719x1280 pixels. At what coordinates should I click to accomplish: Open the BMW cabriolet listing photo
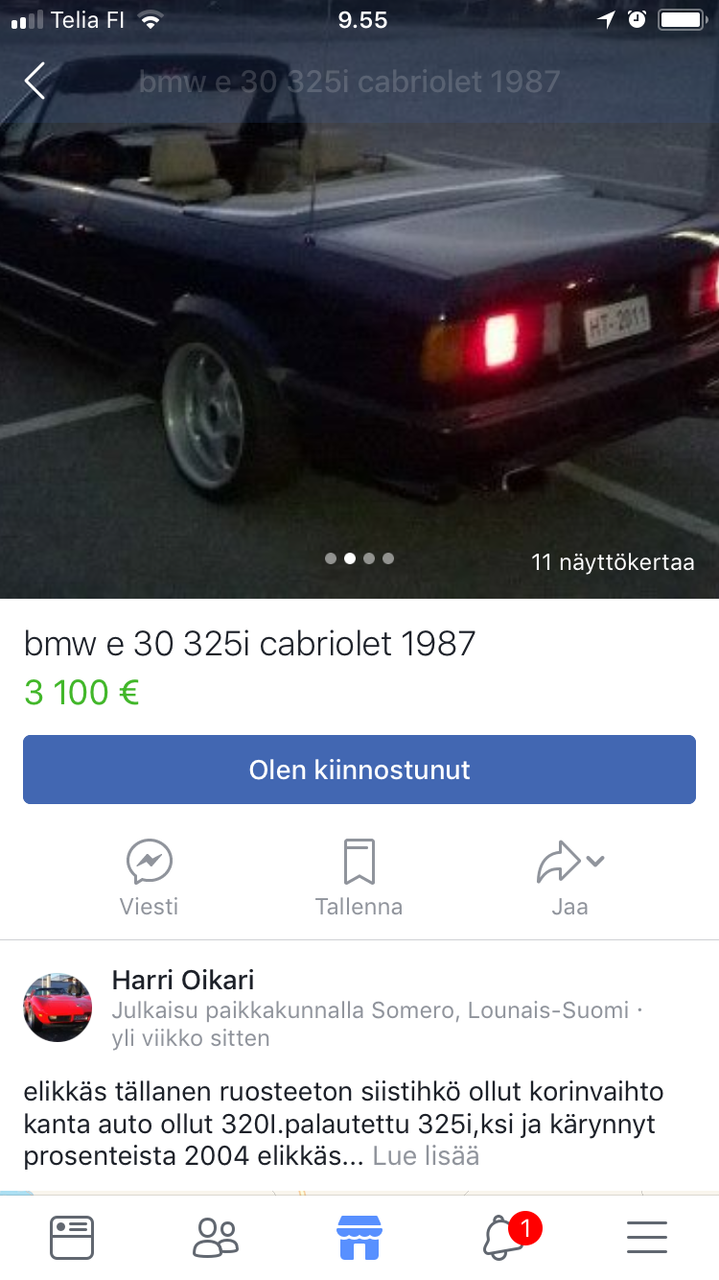[x=359, y=330]
